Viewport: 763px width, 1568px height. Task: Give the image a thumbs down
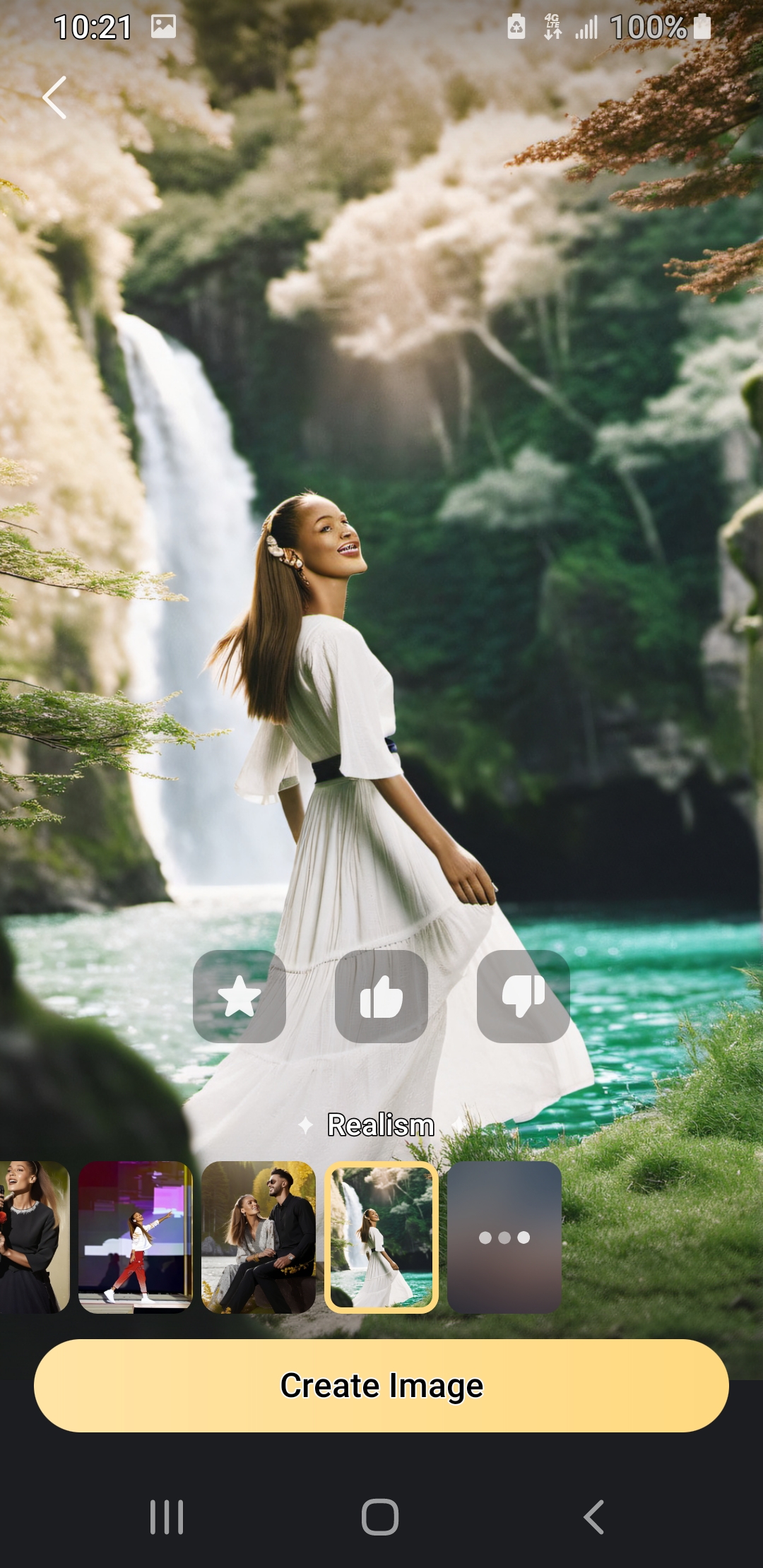tap(524, 996)
